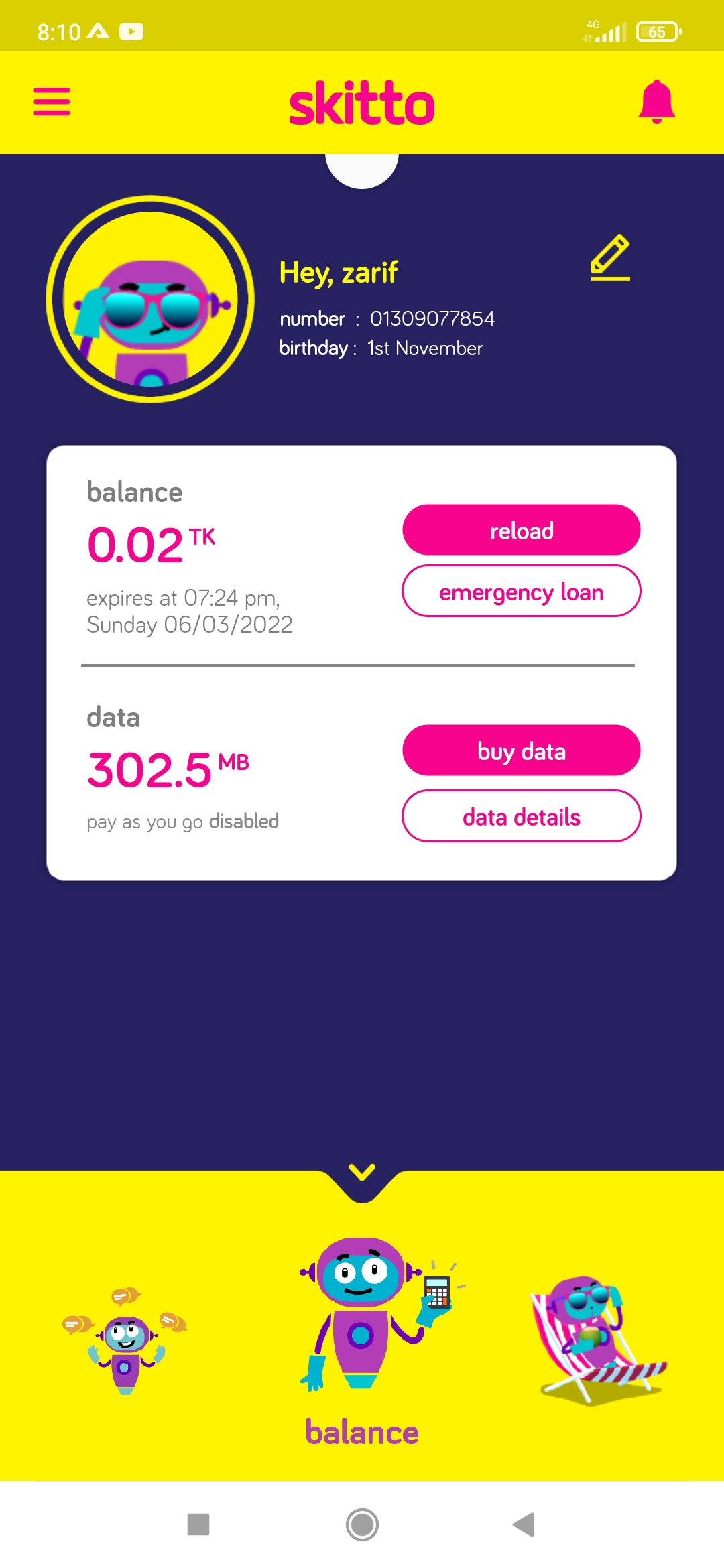Open the profile avatar picture

pyautogui.click(x=150, y=299)
